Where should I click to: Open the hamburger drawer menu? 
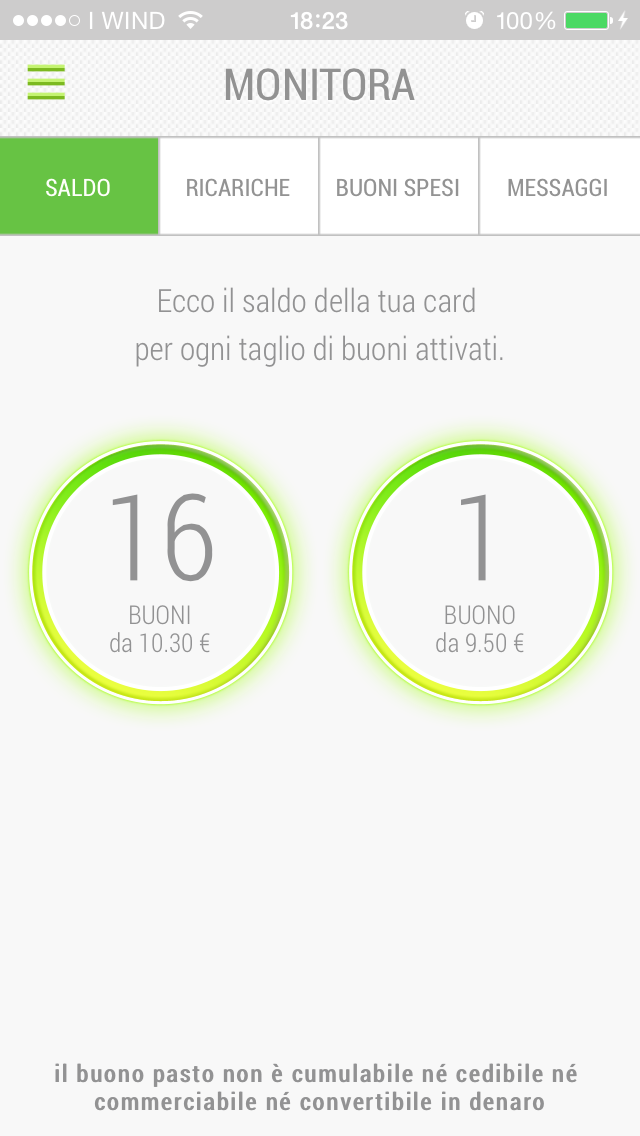(x=46, y=83)
